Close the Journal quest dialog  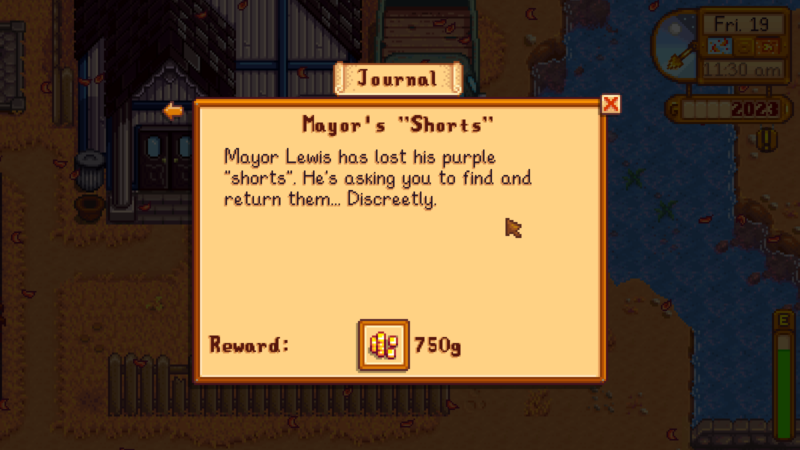point(610,104)
